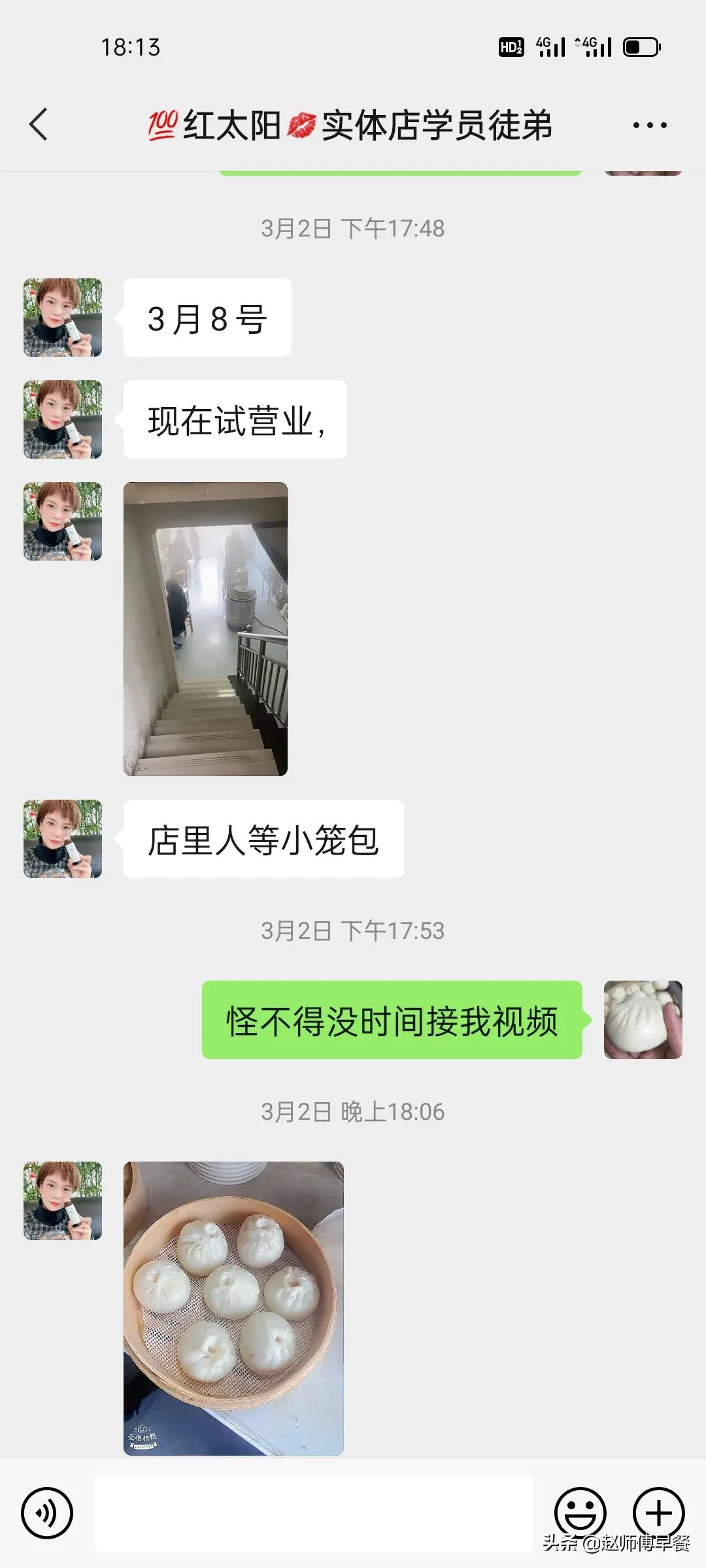Switch to voice message input
The height and width of the screenshot is (1568, 706).
47,1512
